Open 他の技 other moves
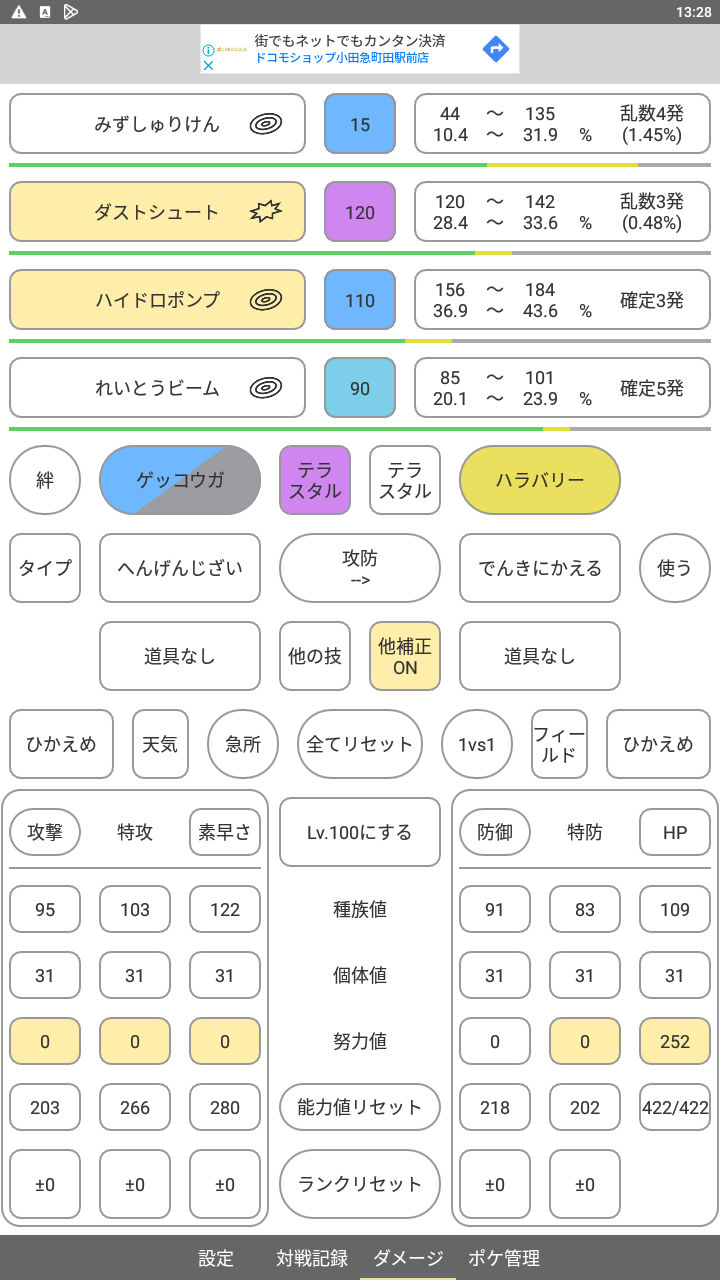Viewport: 720px width, 1280px height. click(x=315, y=656)
